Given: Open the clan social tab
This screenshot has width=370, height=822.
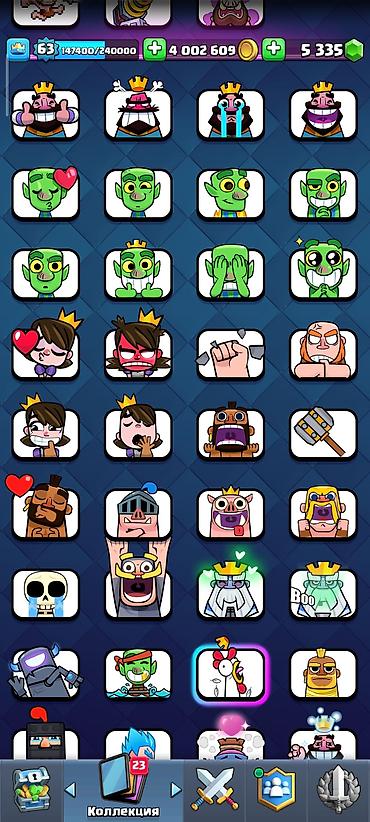Looking at the screenshot, I should click(276, 788).
